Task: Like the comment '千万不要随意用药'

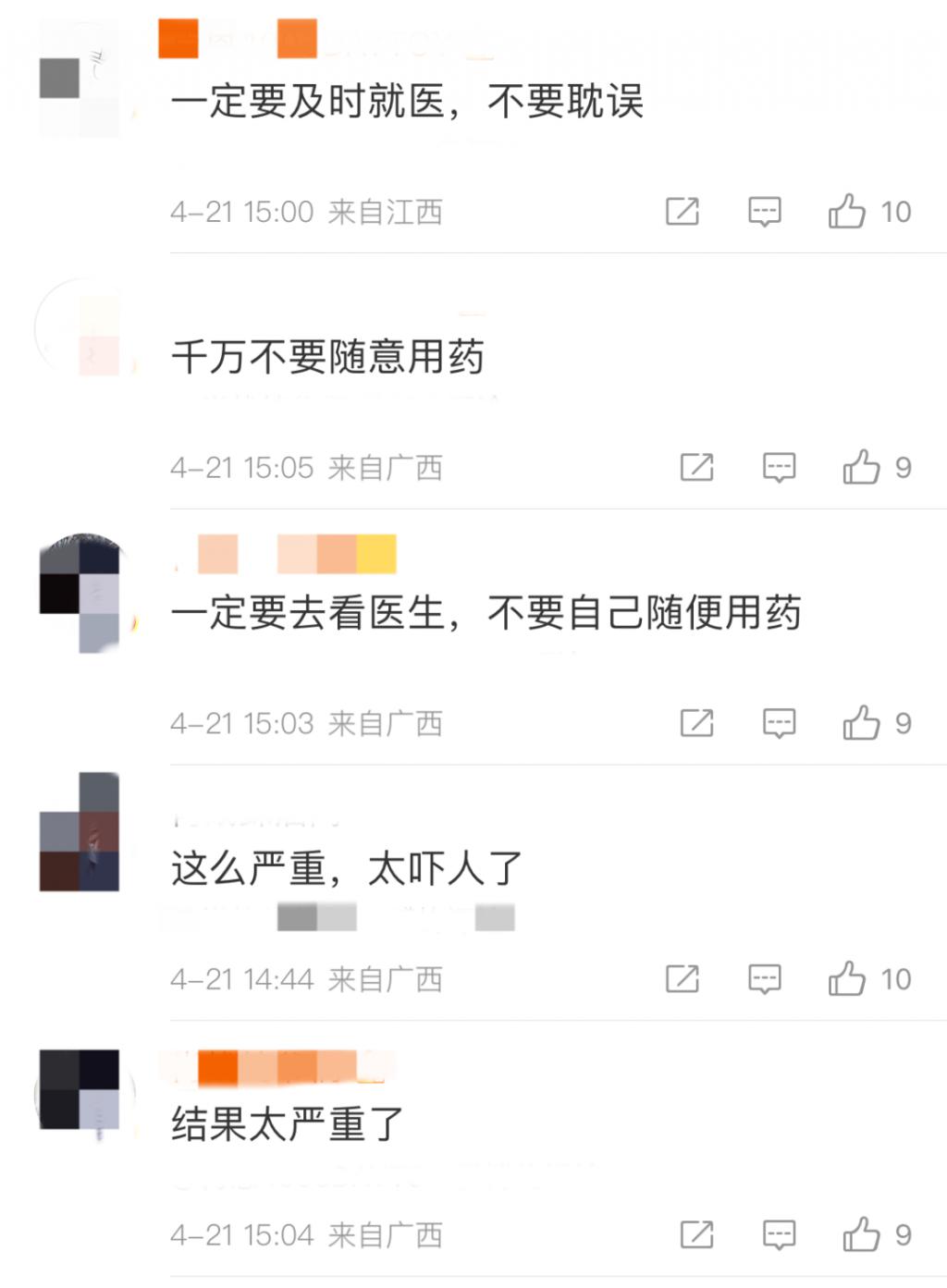Action: (x=861, y=468)
